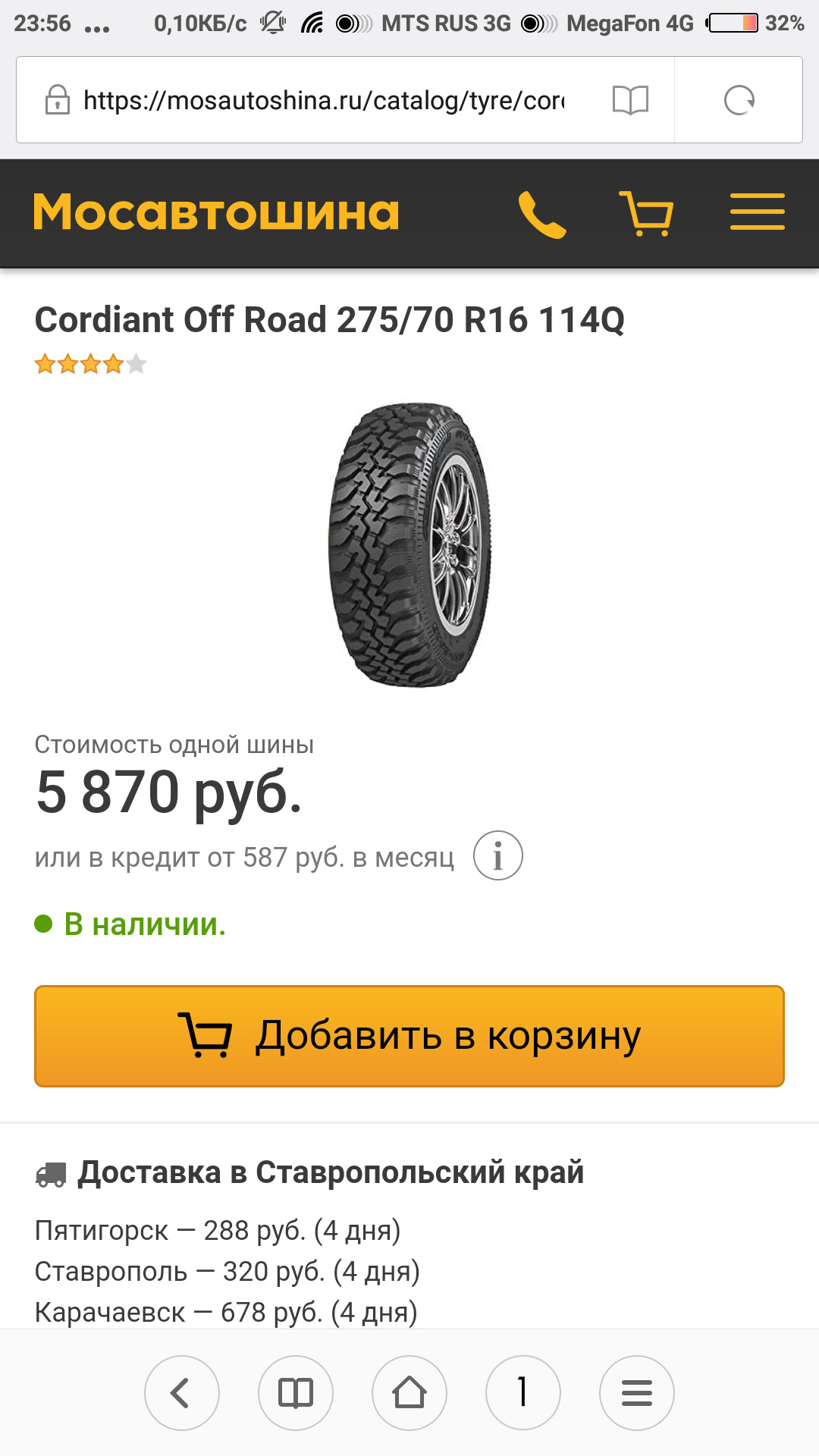Tap the URL address bar
819x1456 pixels.
(x=324, y=100)
